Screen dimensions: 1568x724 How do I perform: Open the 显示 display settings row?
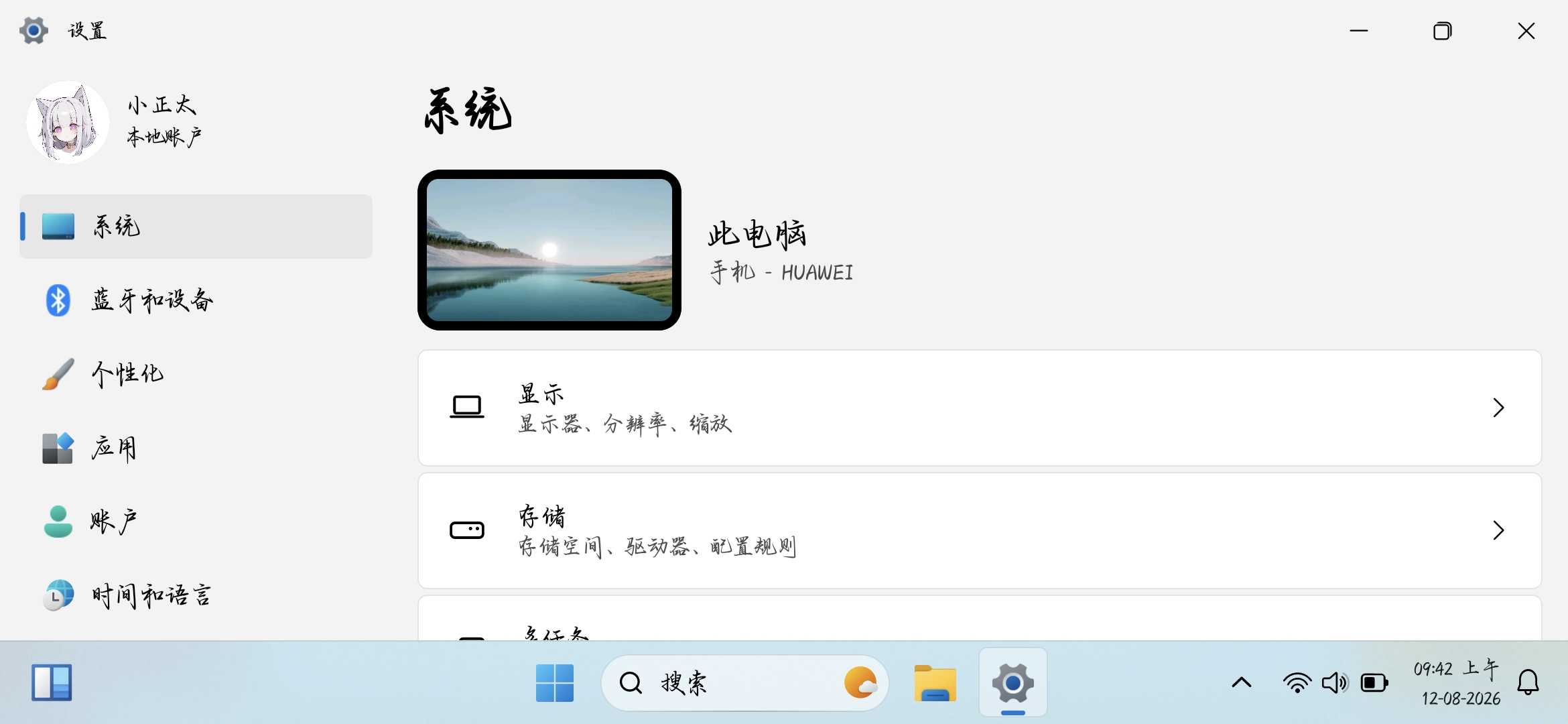(x=980, y=408)
